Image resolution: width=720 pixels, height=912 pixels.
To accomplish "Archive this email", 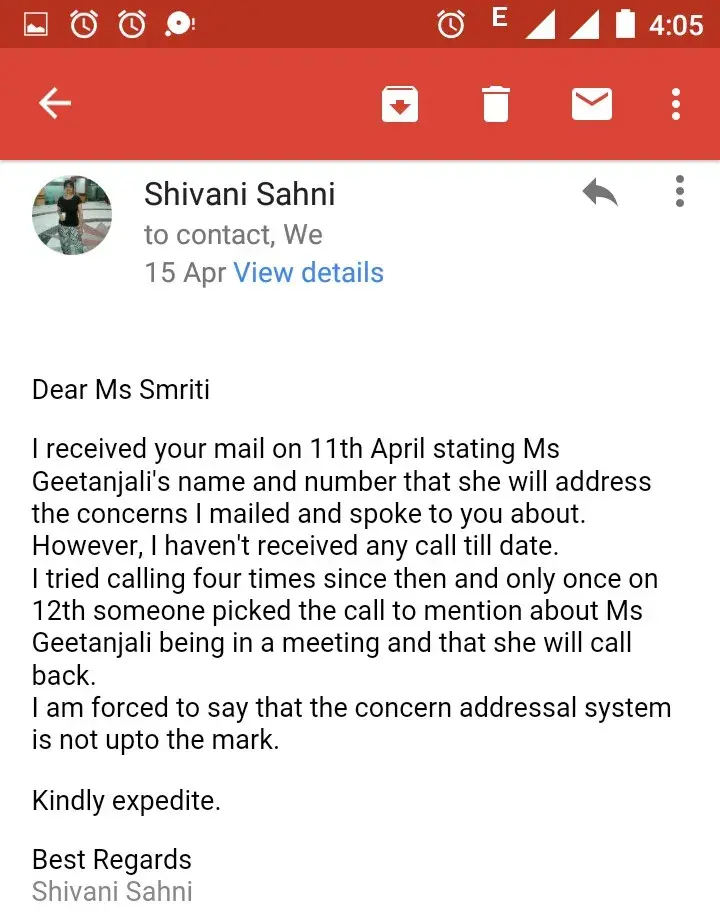I will pyautogui.click(x=400, y=104).
